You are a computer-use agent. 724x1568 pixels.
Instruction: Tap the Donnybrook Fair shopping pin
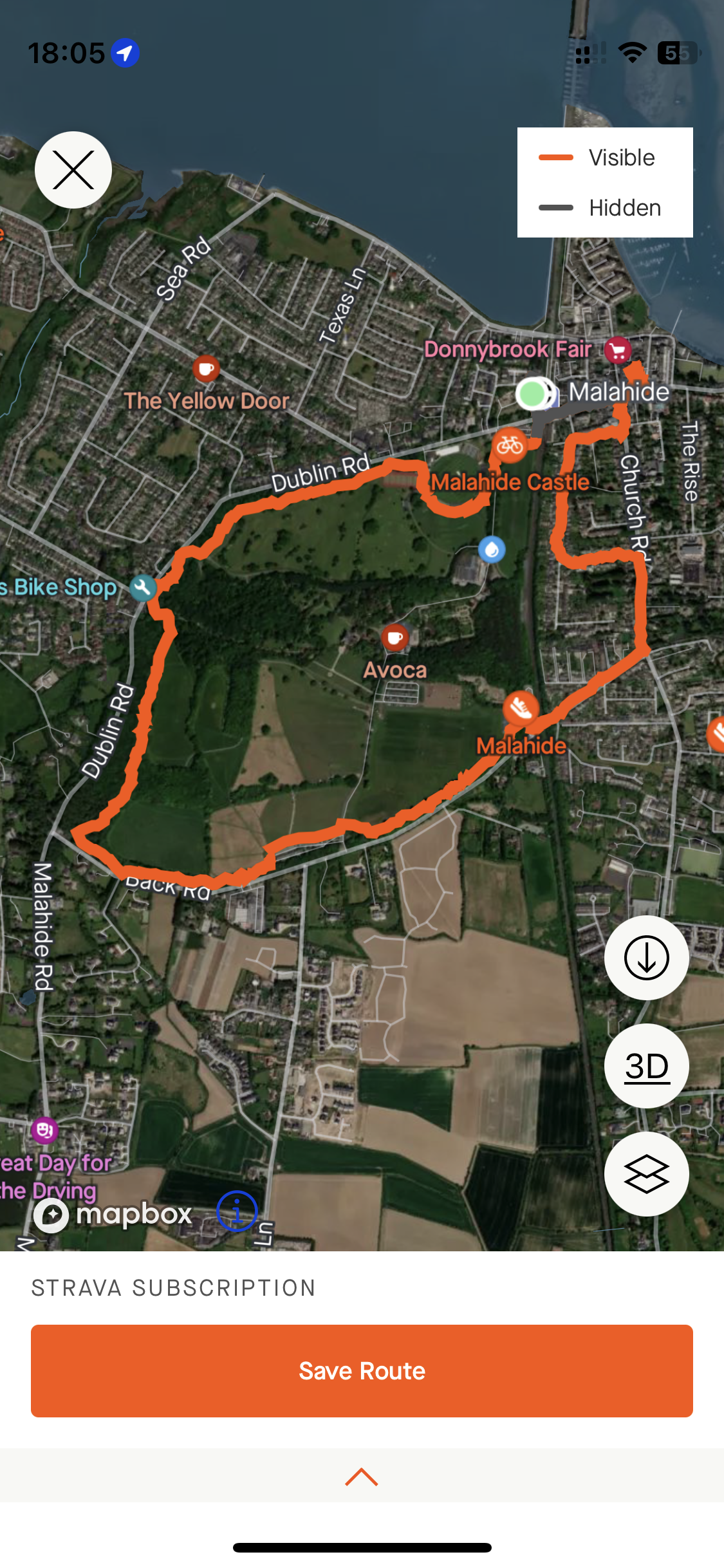coord(618,351)
